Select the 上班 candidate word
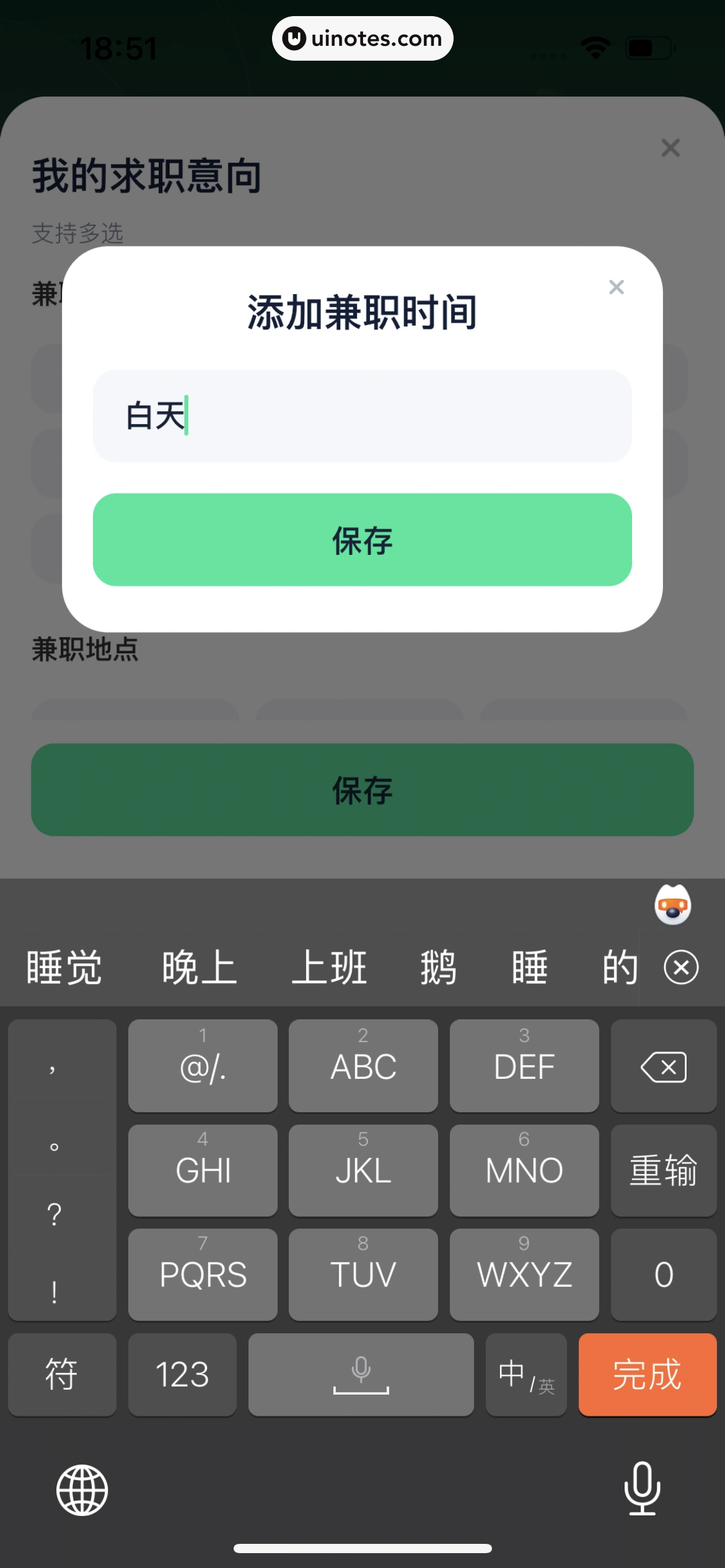Image resolution: width=725 pixels, height=1568 pixels. (x=330, y=967)
